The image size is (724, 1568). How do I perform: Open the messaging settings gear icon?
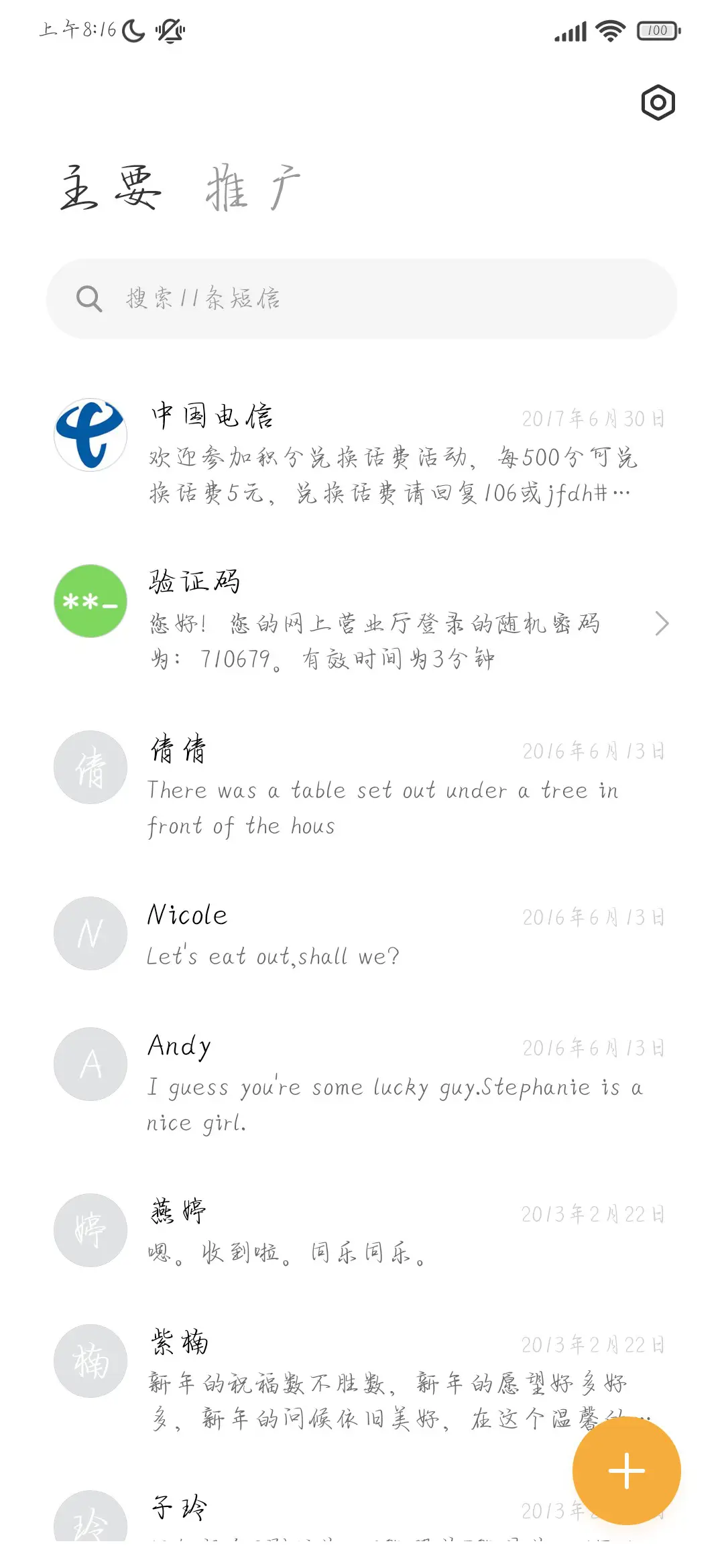(x=658, y=102)
